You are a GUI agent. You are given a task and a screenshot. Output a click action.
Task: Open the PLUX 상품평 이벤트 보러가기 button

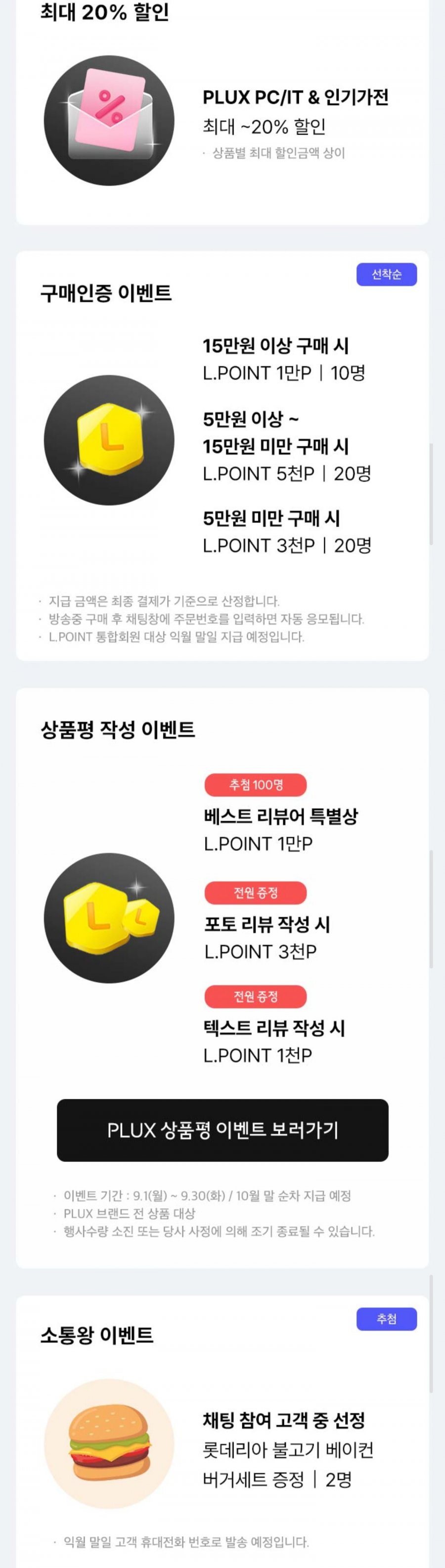(222, 1130)
